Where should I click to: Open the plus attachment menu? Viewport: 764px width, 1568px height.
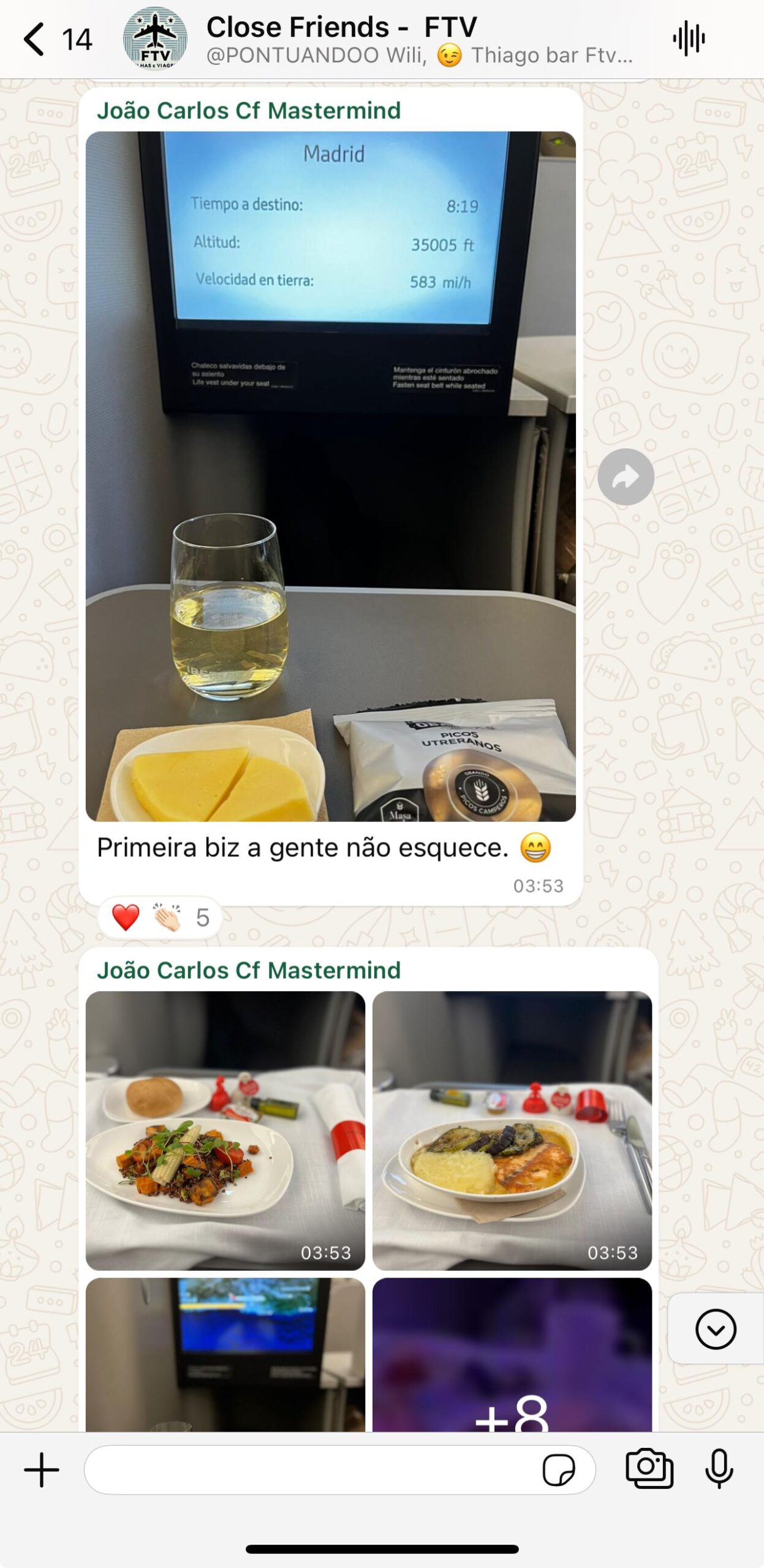point(42,1469)
